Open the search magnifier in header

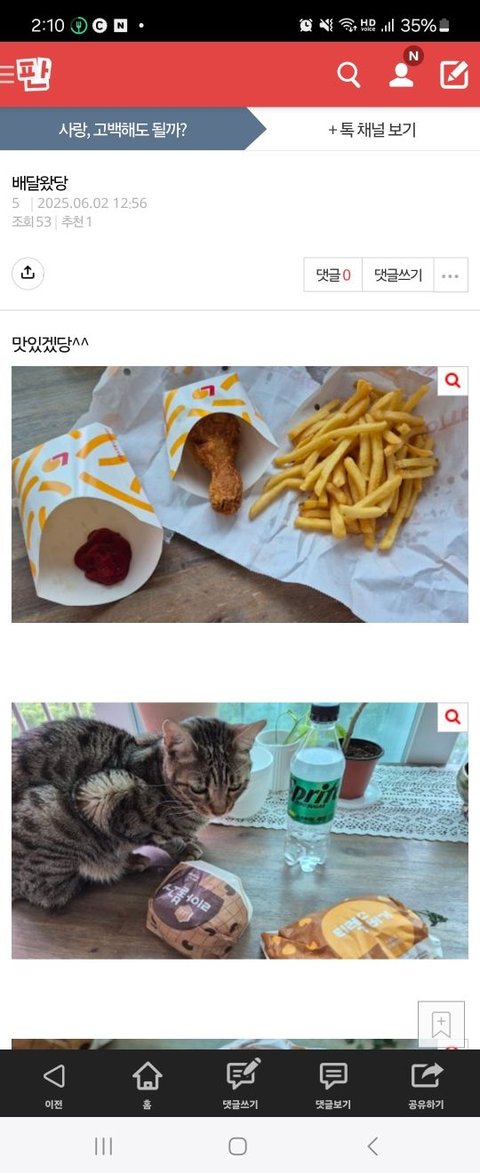pos(348,75)
